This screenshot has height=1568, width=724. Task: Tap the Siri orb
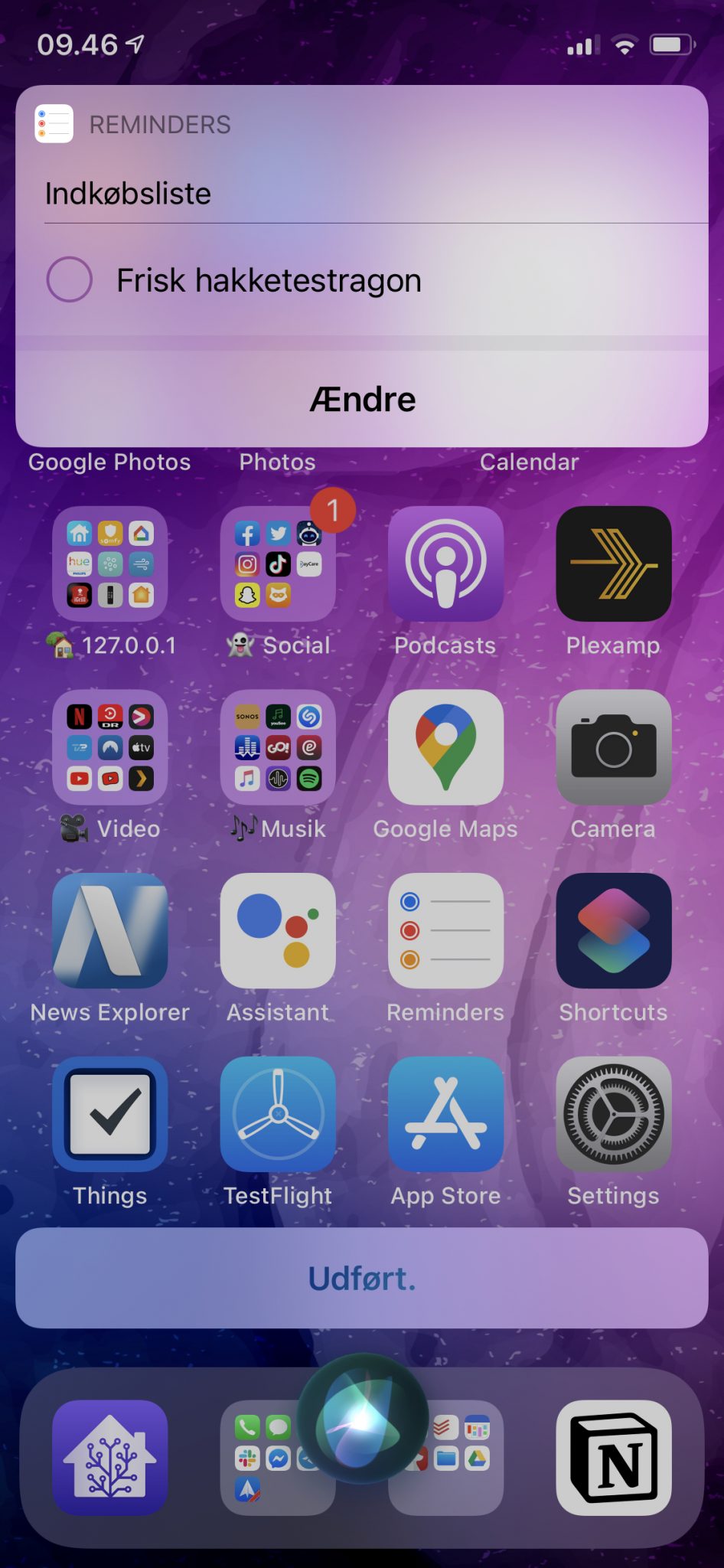(x=362, y=1419)
